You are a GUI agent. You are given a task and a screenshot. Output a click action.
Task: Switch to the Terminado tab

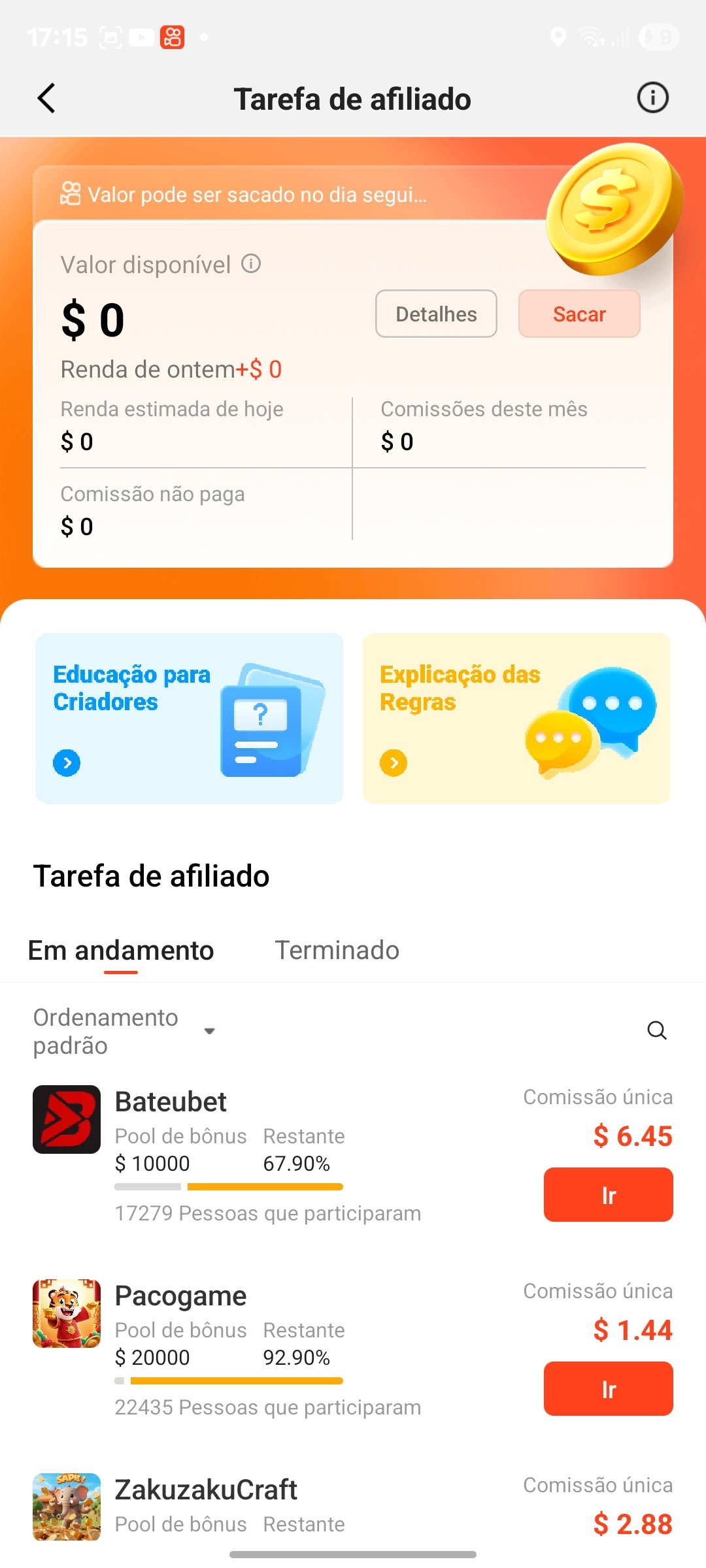337,951
